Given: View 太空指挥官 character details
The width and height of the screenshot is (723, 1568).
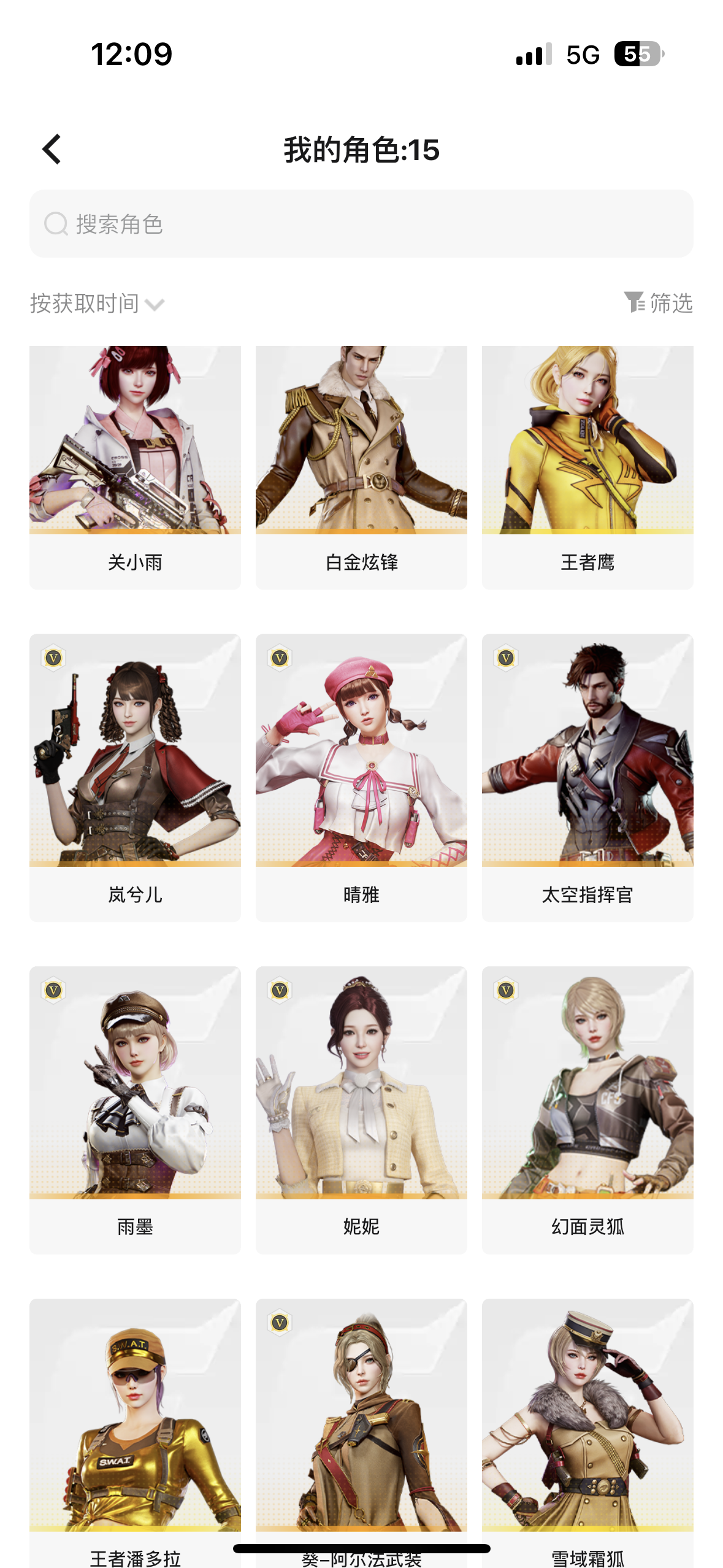Looking at the screenshot, I should (587, 777).
